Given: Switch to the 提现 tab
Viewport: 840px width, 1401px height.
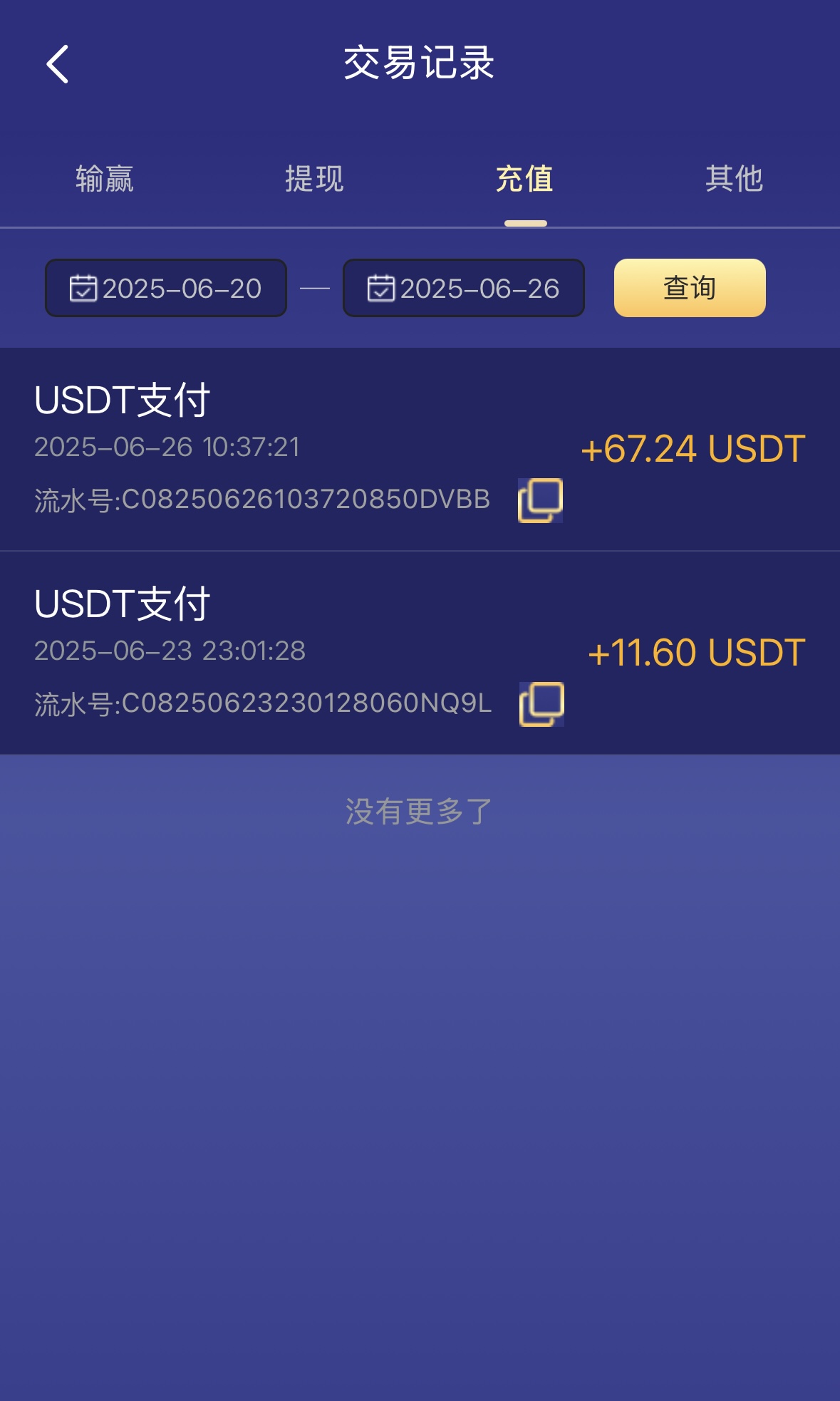Looking at the screenshot, I should point(314,178).
